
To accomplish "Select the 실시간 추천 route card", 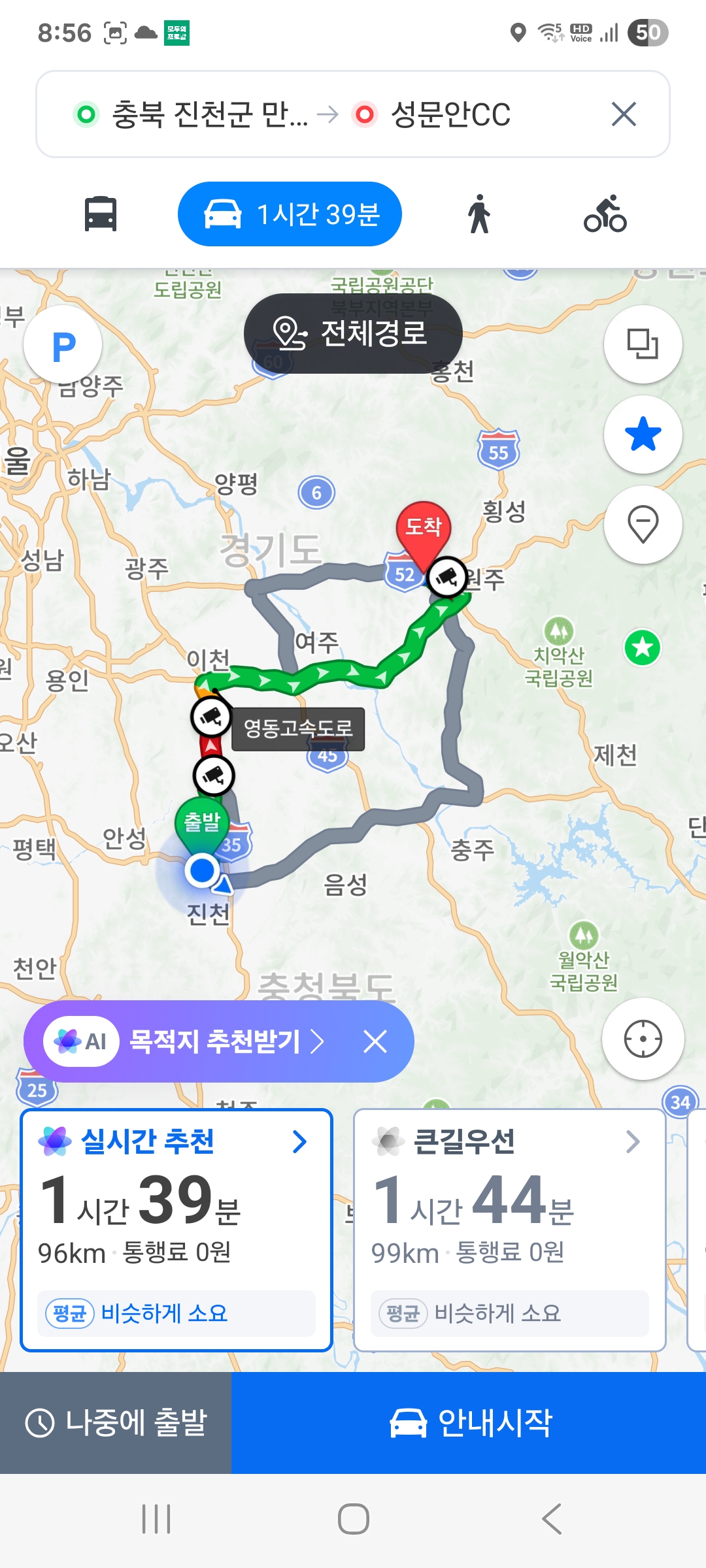I will (x=176, y=1230).
